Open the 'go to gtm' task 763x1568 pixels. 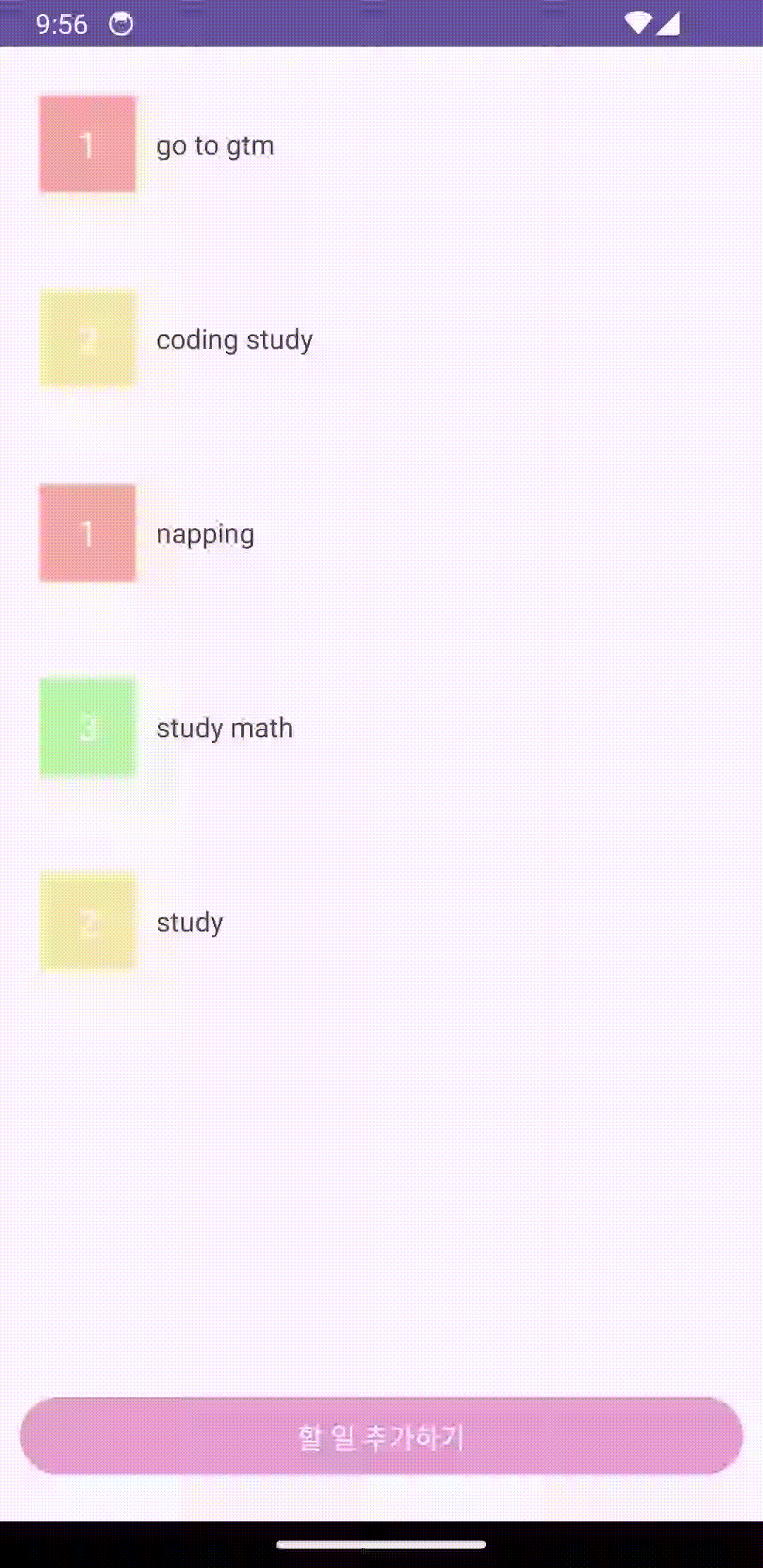(215, 145)
